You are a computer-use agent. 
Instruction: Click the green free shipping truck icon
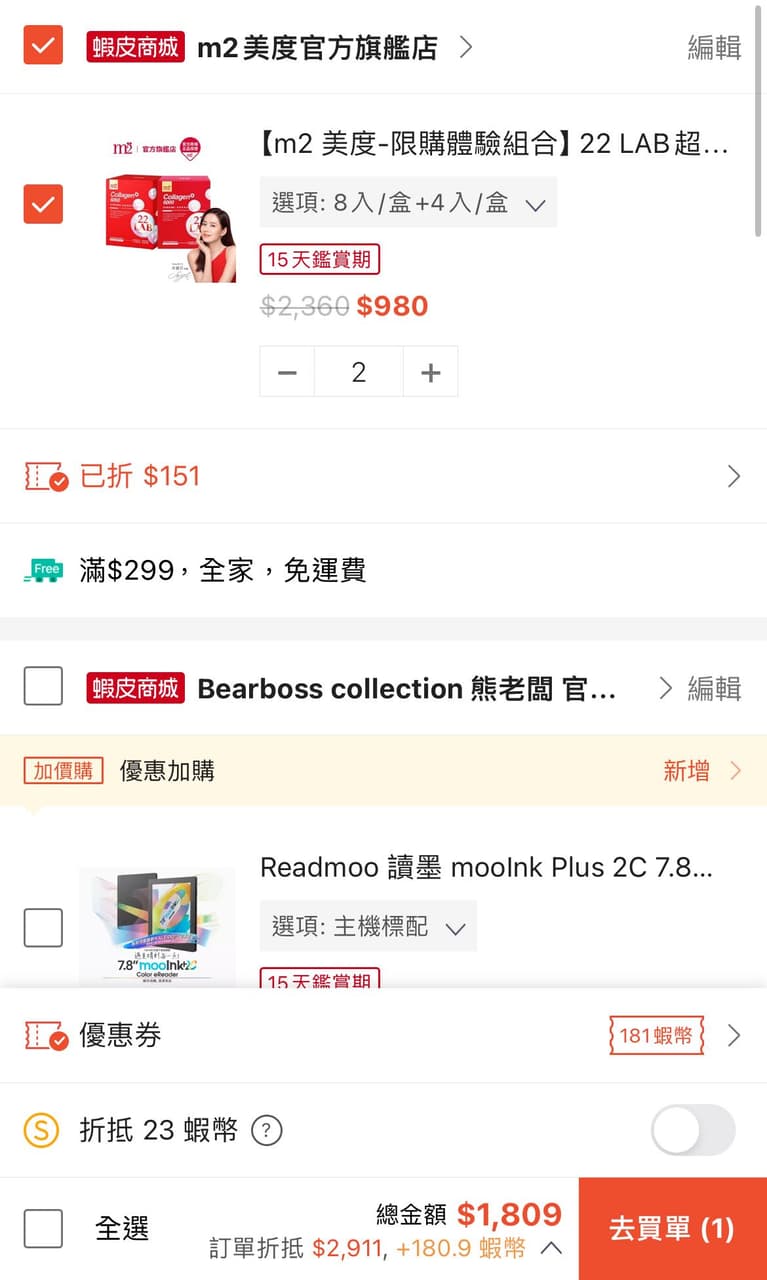click(x=40, y=569)
